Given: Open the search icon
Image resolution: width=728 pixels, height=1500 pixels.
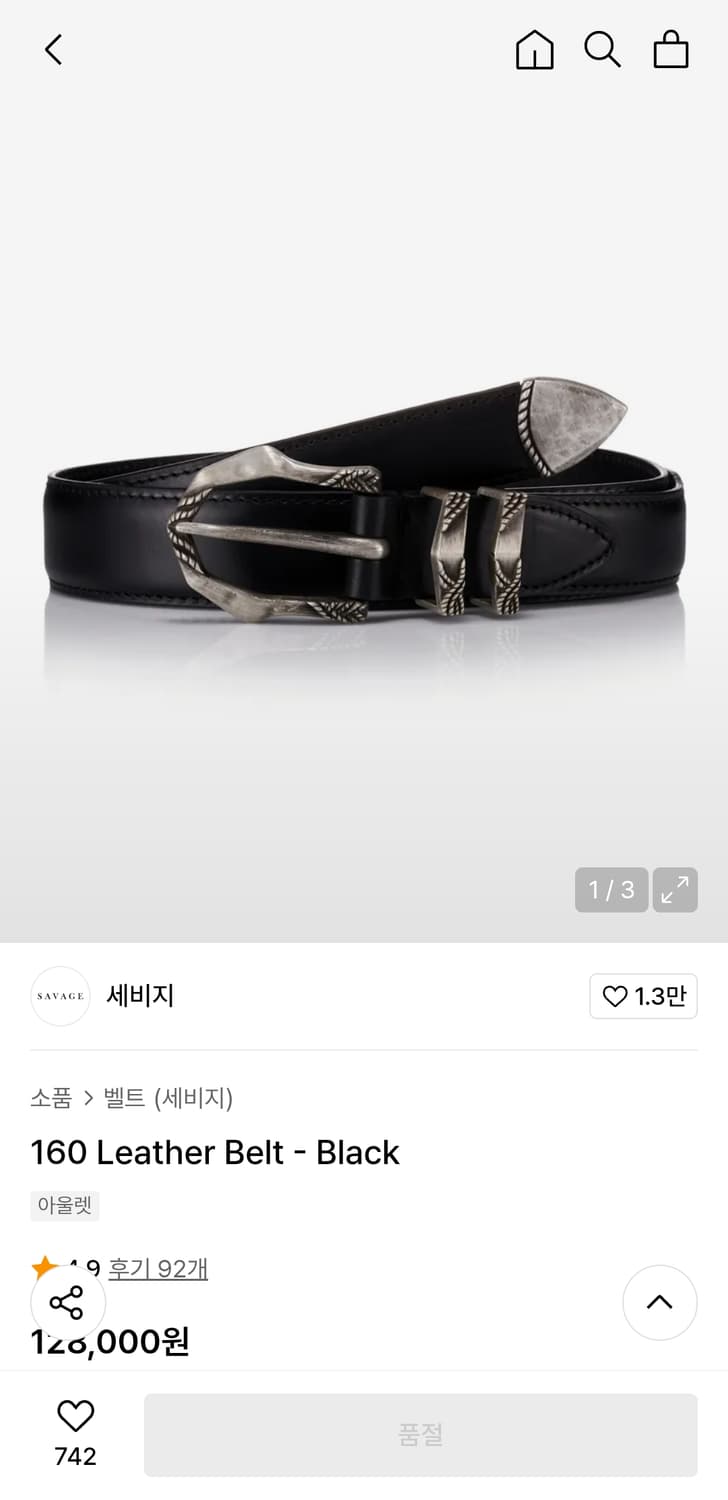Looking at the screenshot, I should (602, 49).
